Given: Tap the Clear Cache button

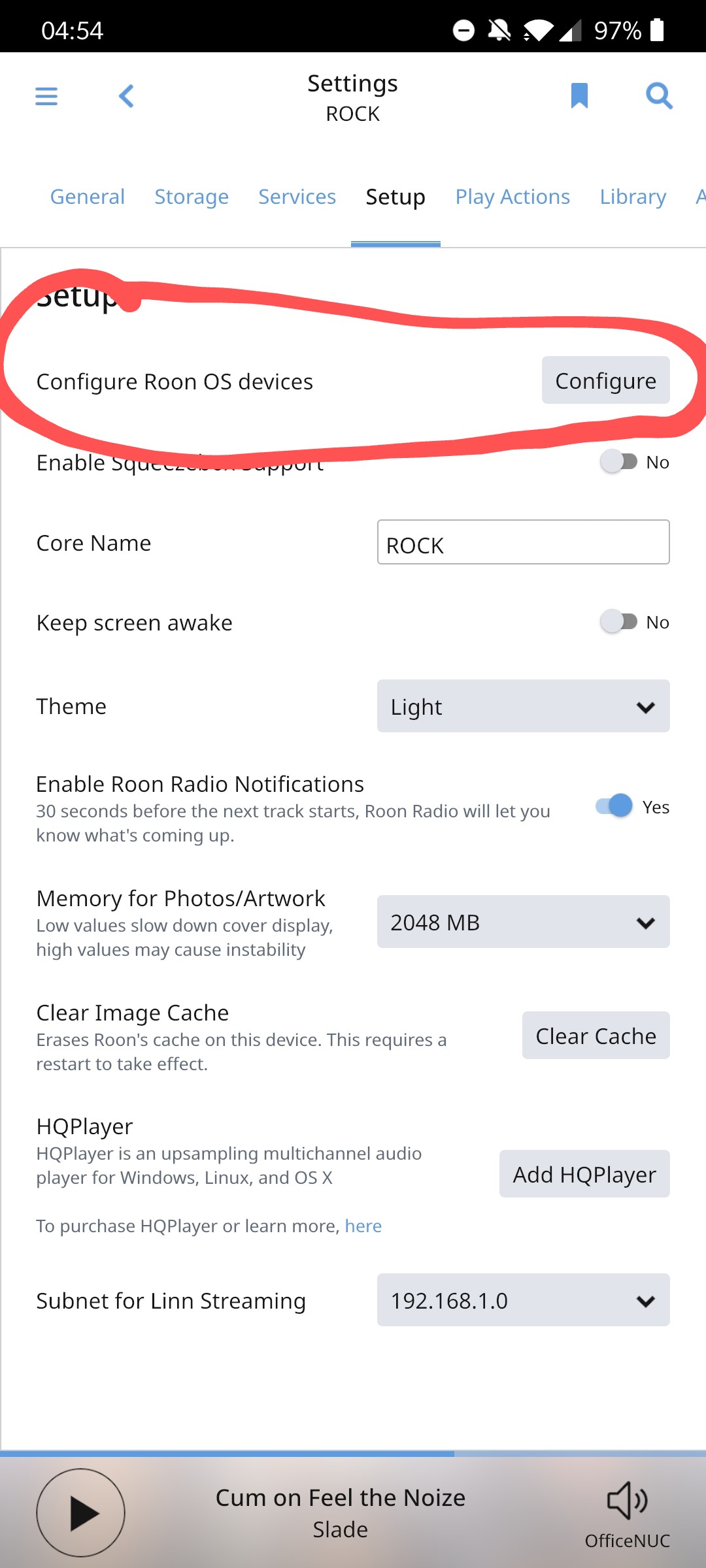Looking at the screenshot, I should (x=596, y=1036).
